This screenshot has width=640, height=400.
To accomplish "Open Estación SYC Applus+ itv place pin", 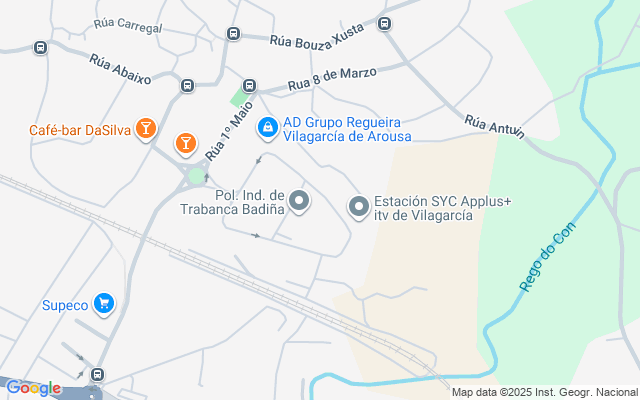I will [x=359, y=207].
